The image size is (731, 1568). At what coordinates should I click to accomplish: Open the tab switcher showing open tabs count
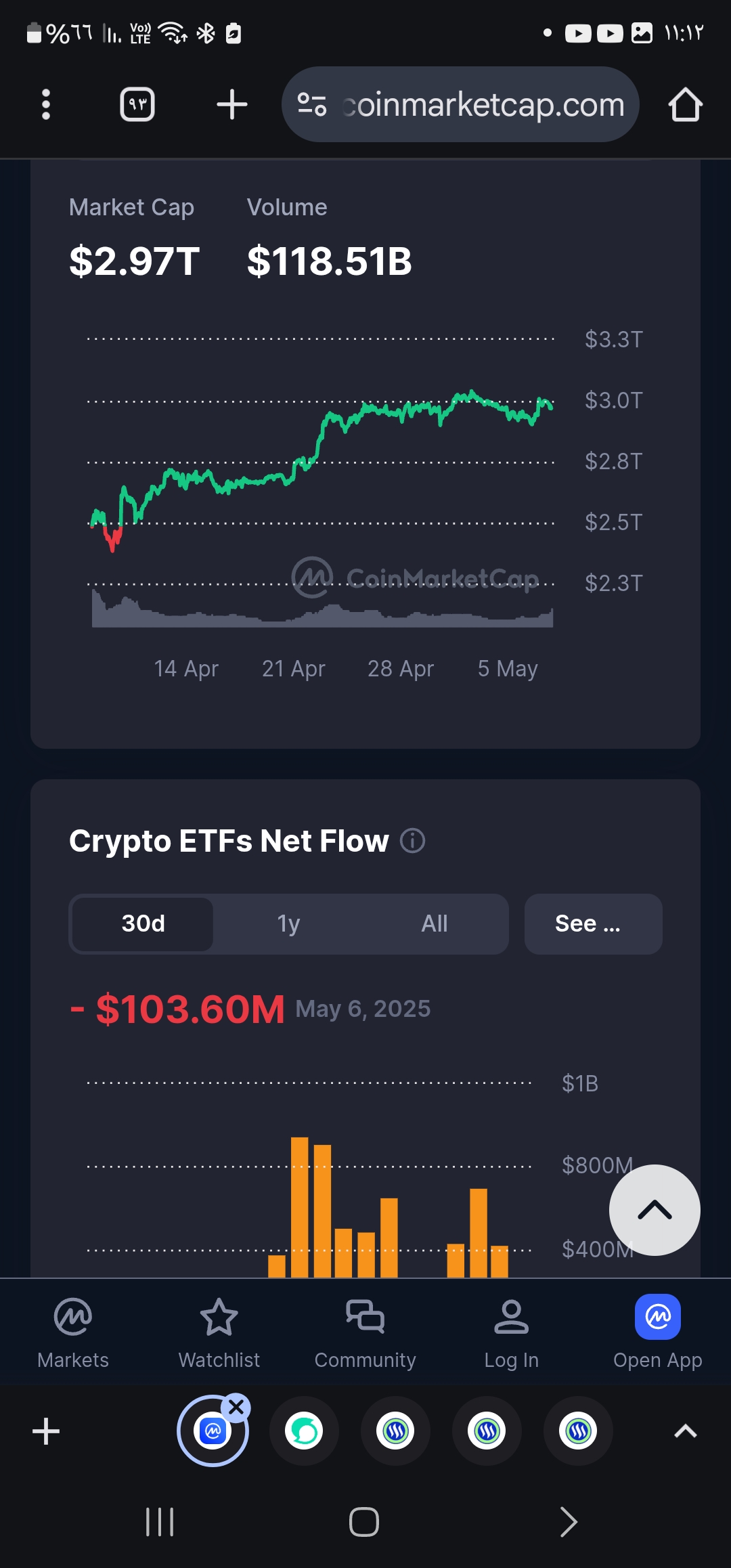pos(137,105)
